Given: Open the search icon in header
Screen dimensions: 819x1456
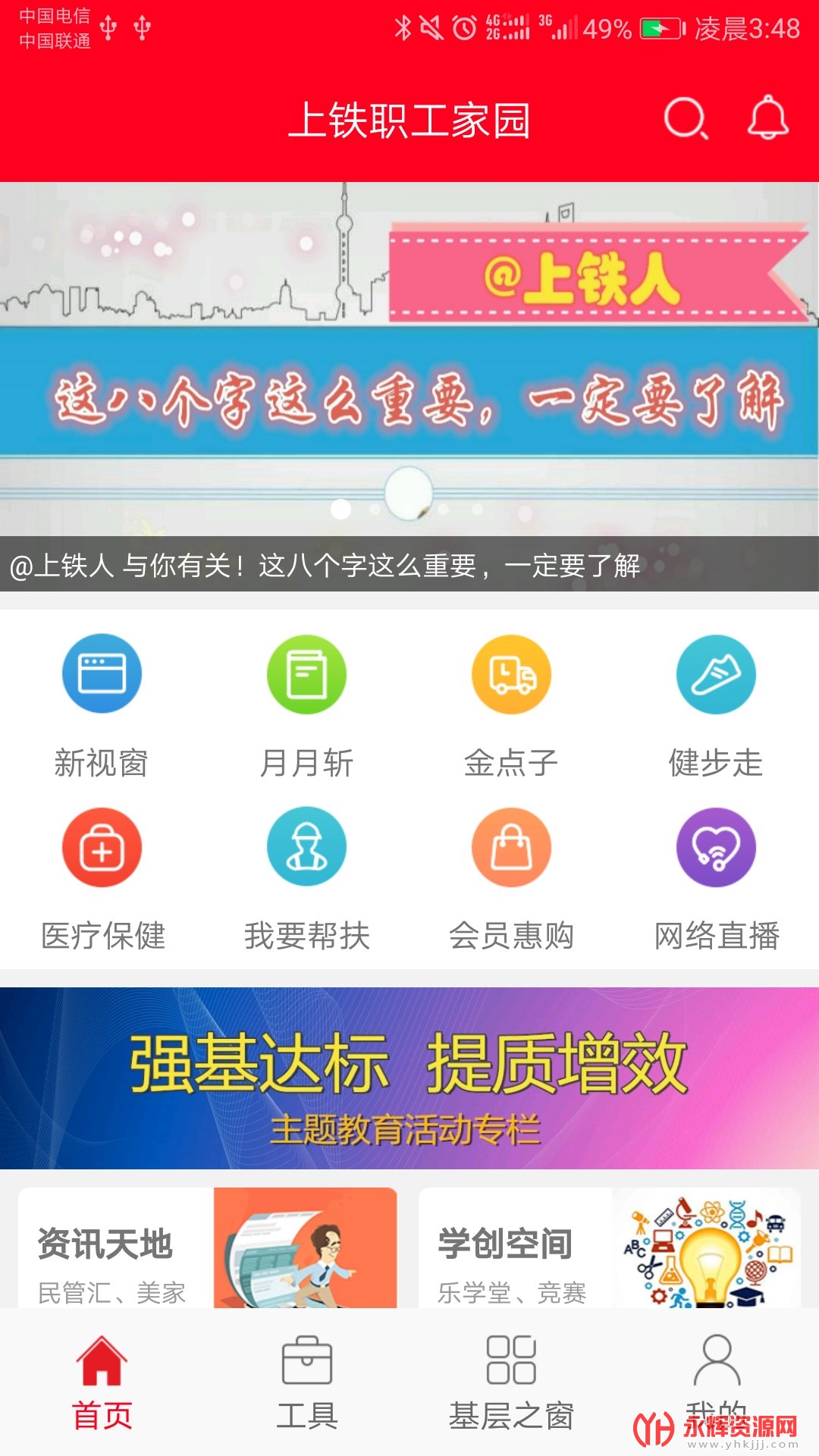Looking at the screenshot, I should (x=686, y=119).
